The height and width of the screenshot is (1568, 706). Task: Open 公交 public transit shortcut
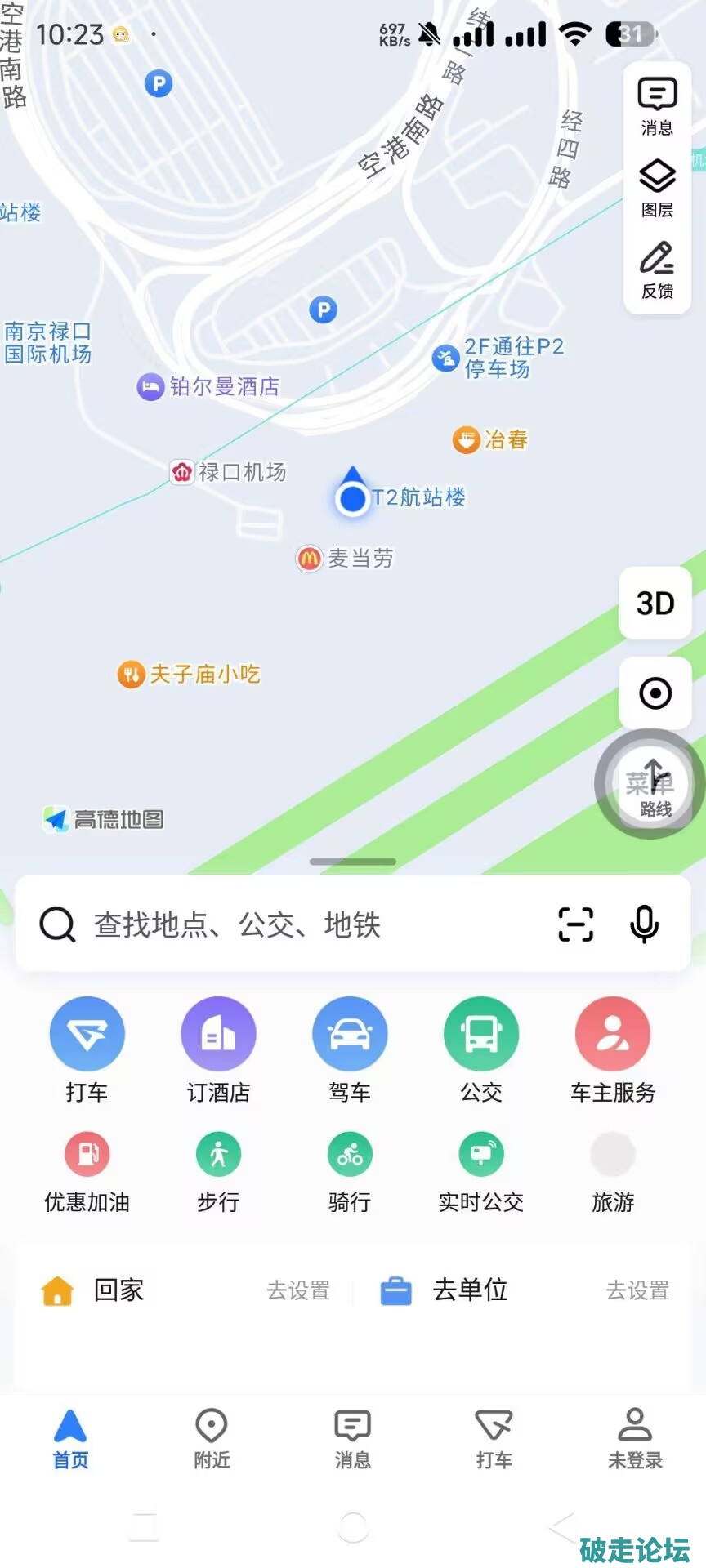(481, 1049)
